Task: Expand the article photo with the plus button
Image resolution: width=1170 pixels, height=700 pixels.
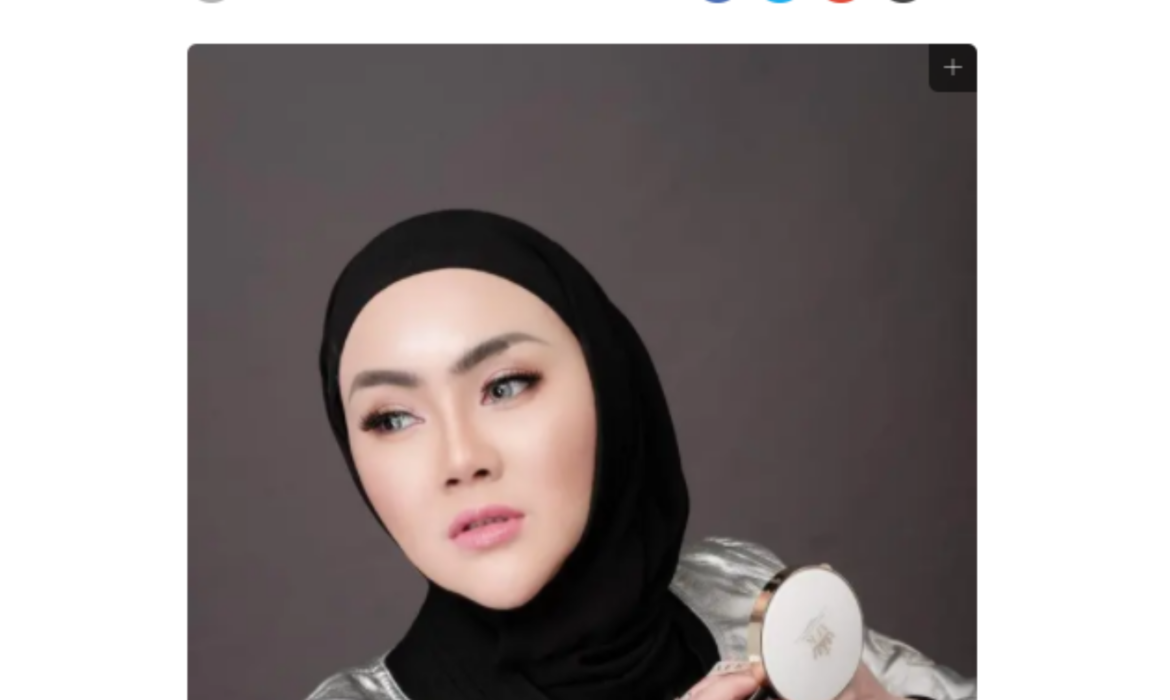Action: pyautogui.click(x=952, y=68)
